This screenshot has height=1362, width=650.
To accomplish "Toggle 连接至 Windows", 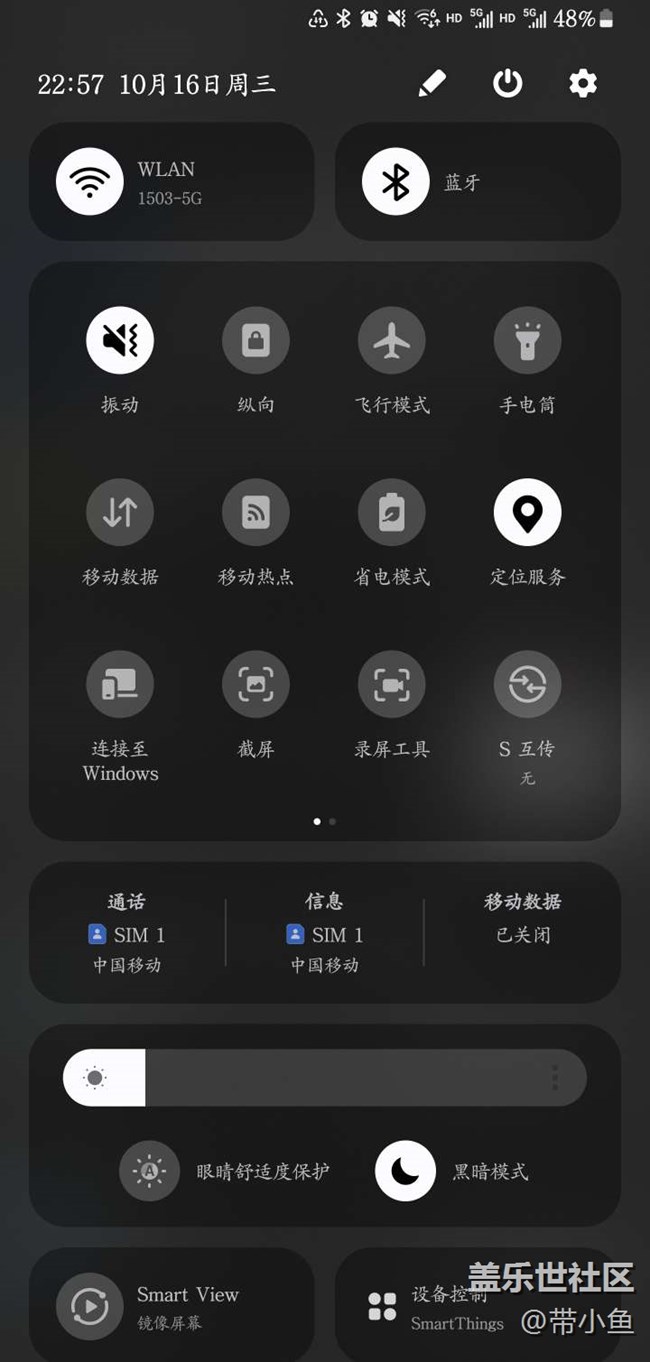I will pyautogui.click(x=120, y=685).
